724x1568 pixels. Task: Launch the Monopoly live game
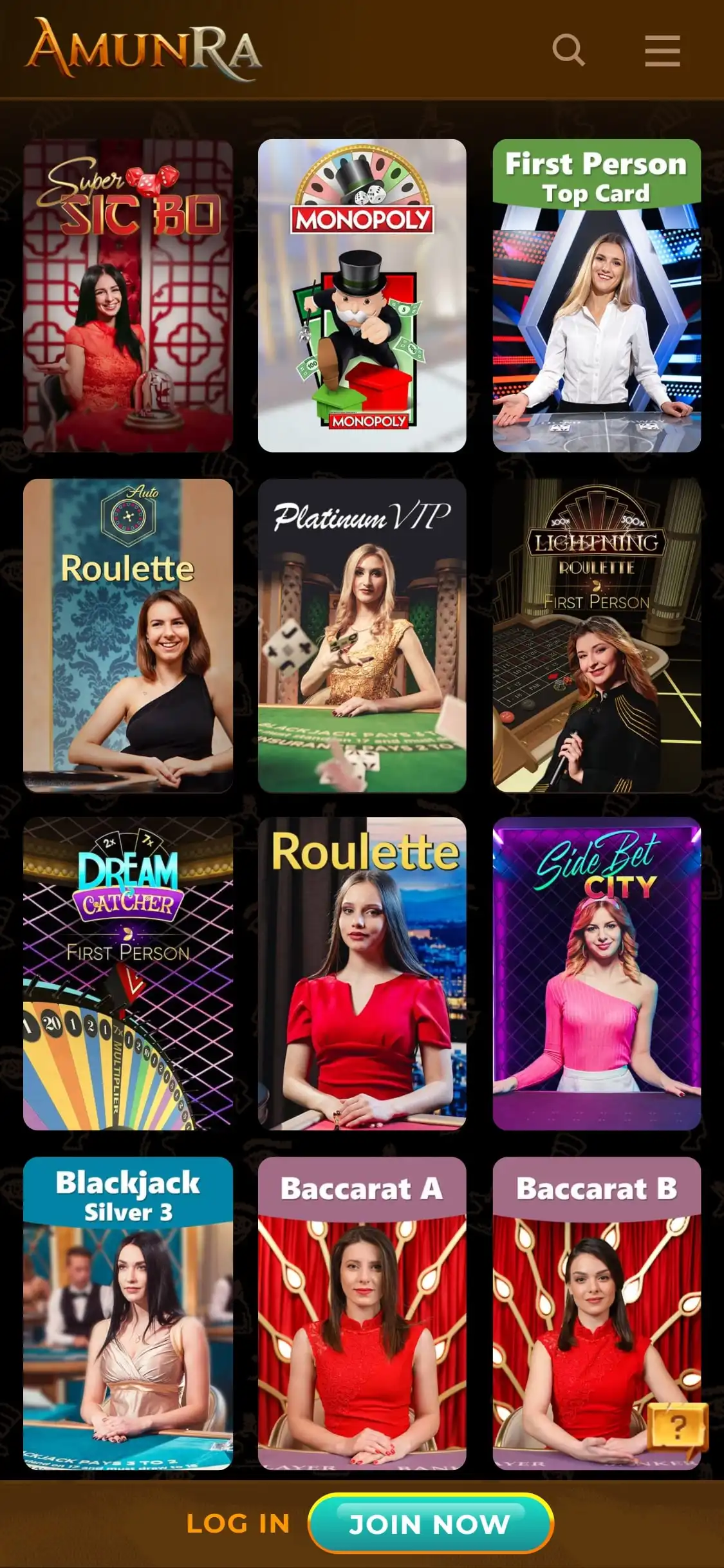[x=362, y=295]
